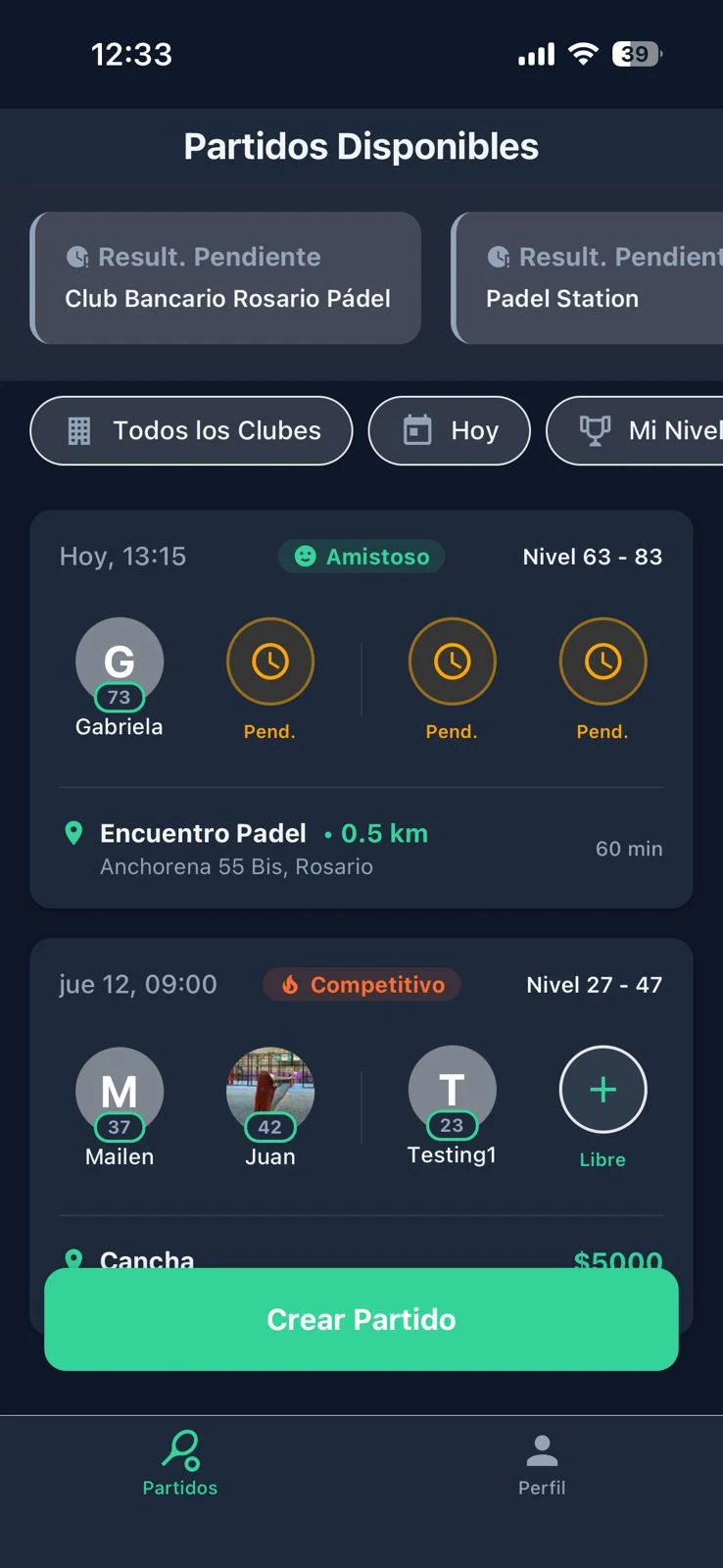Tap Mailen's player avatar
Screen dimensions: 723x1568
tap(120, 1092)
